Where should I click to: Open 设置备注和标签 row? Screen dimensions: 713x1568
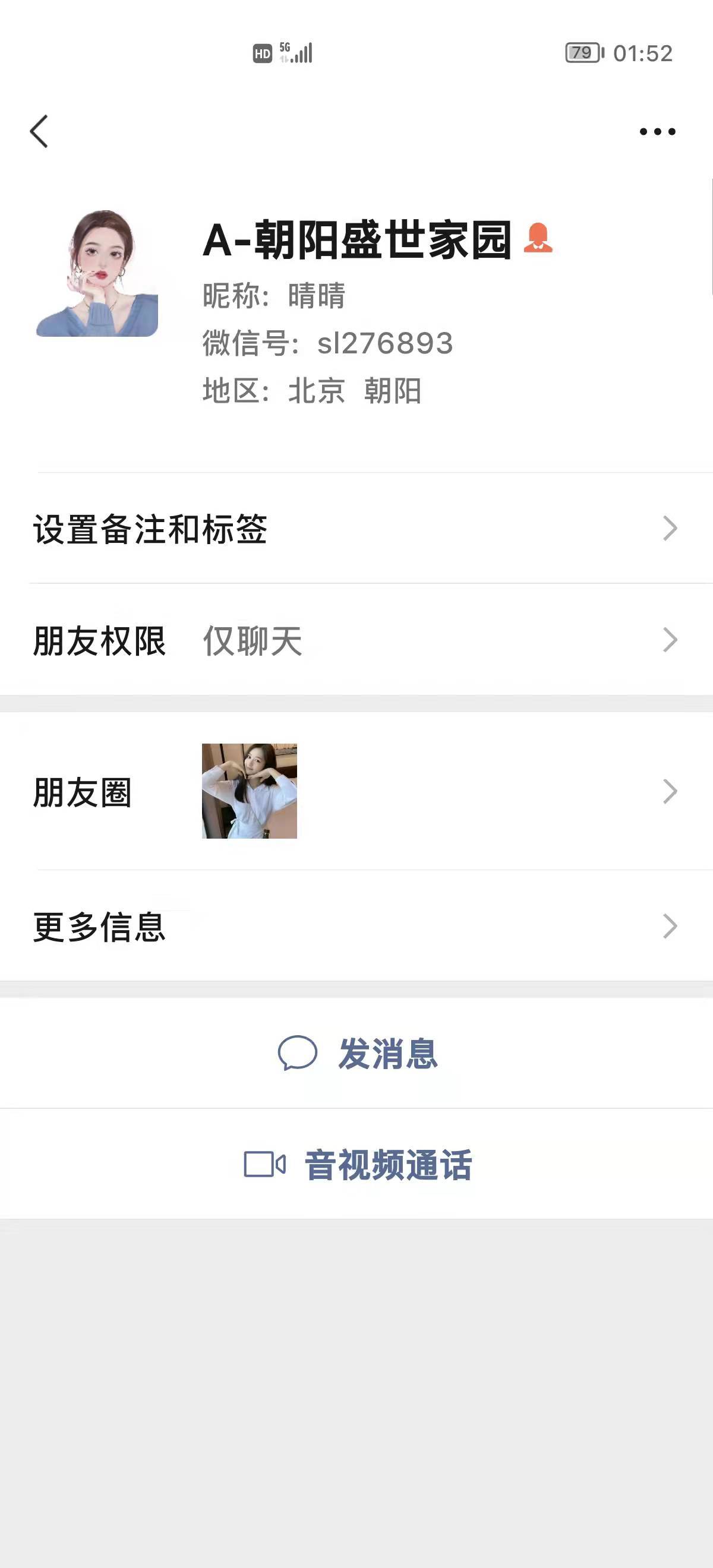click(356, 529)
